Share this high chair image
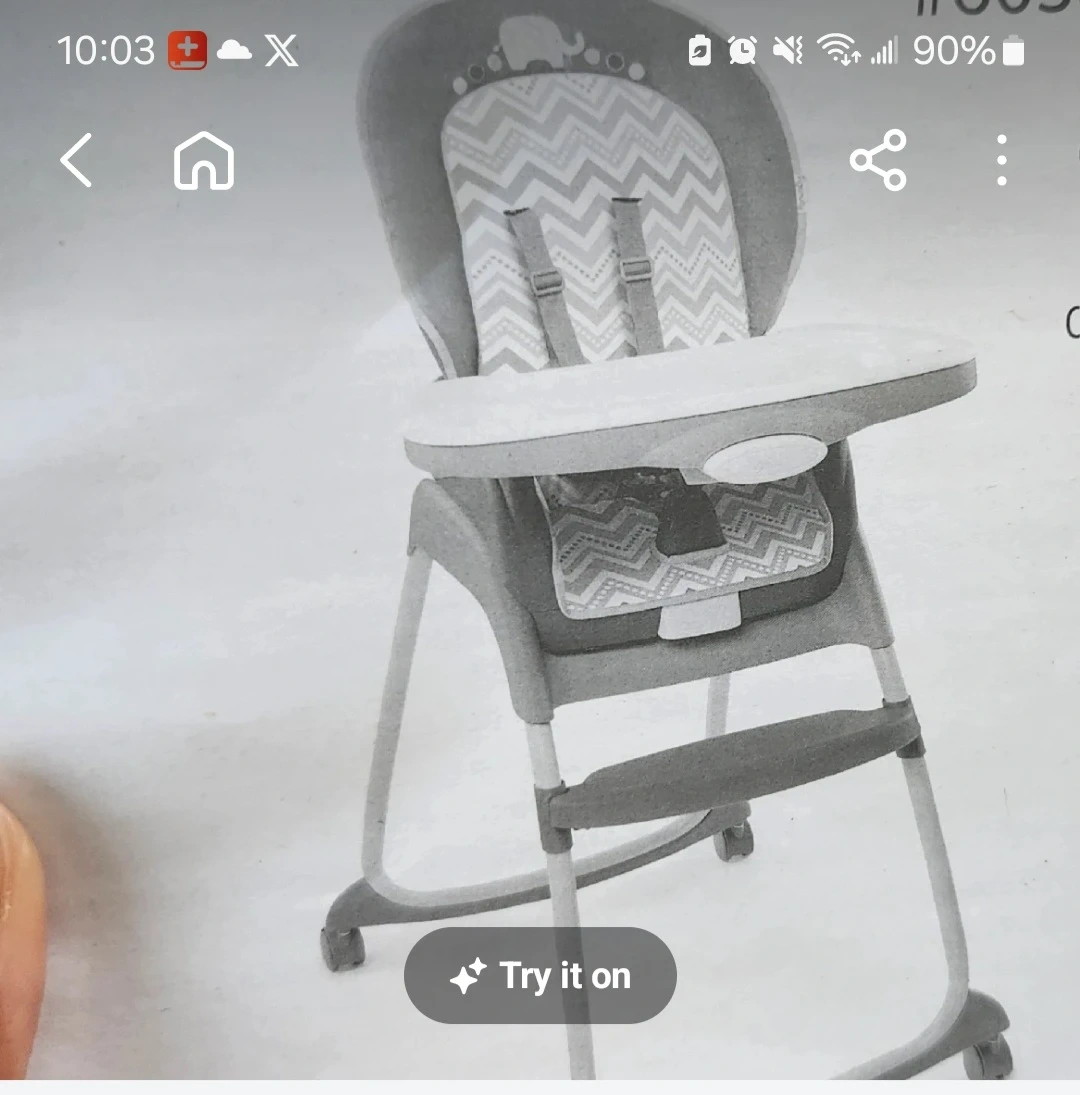This screenshot has height=1095, width=1080. [x=878, y=160]
